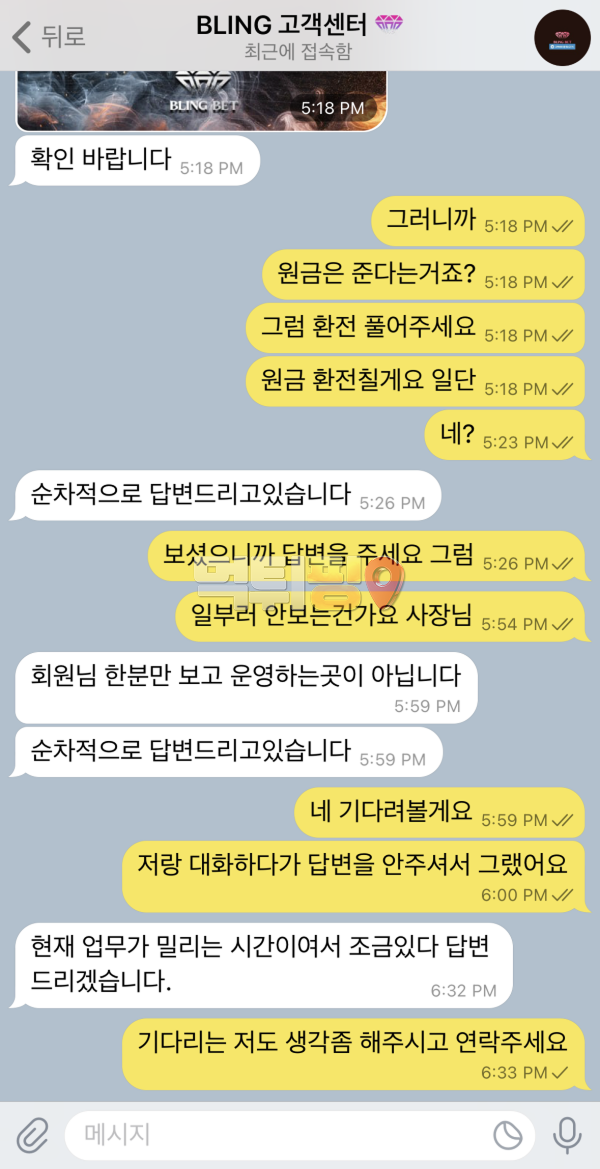Image resolution: width=600 pixels, height=1169 pixels.
Task: Focus the 메시지 input field
Action: point(280,1135)
